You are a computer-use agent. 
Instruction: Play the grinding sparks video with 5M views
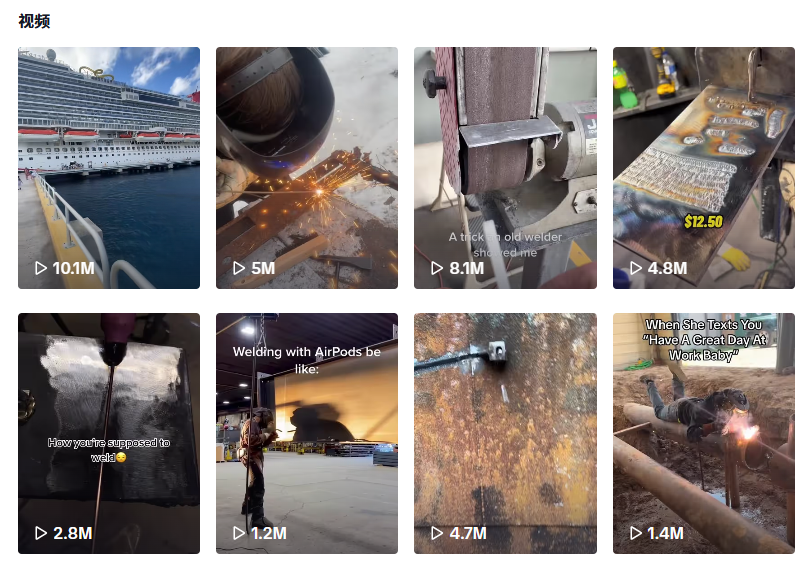tap(307, 167)
